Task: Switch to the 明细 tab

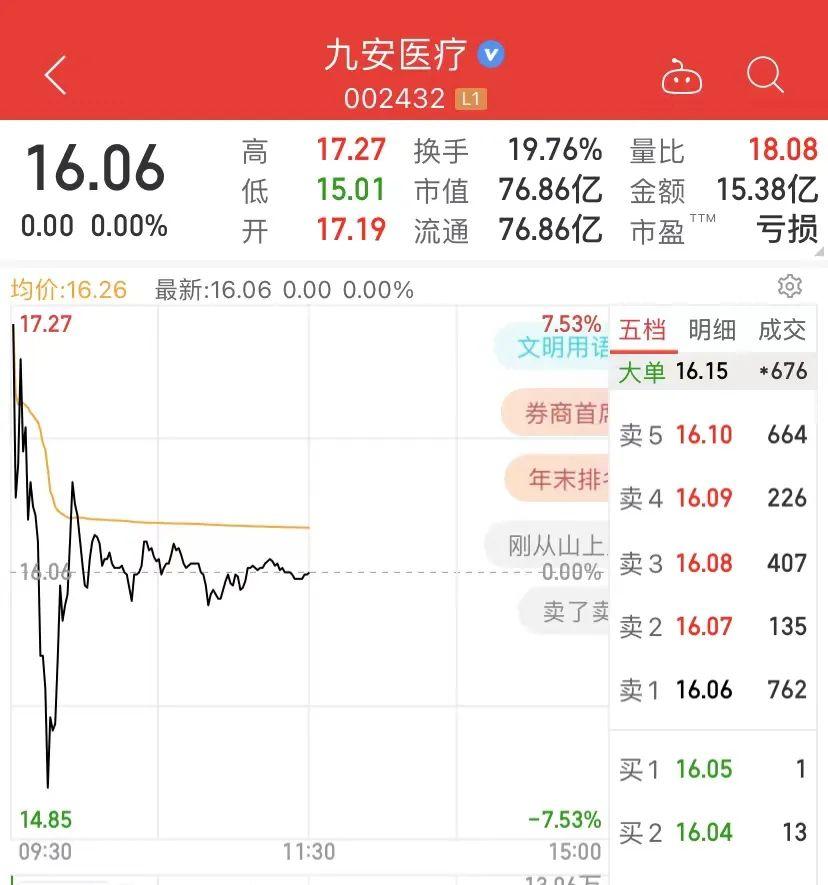Action: [x=712, y=331]
